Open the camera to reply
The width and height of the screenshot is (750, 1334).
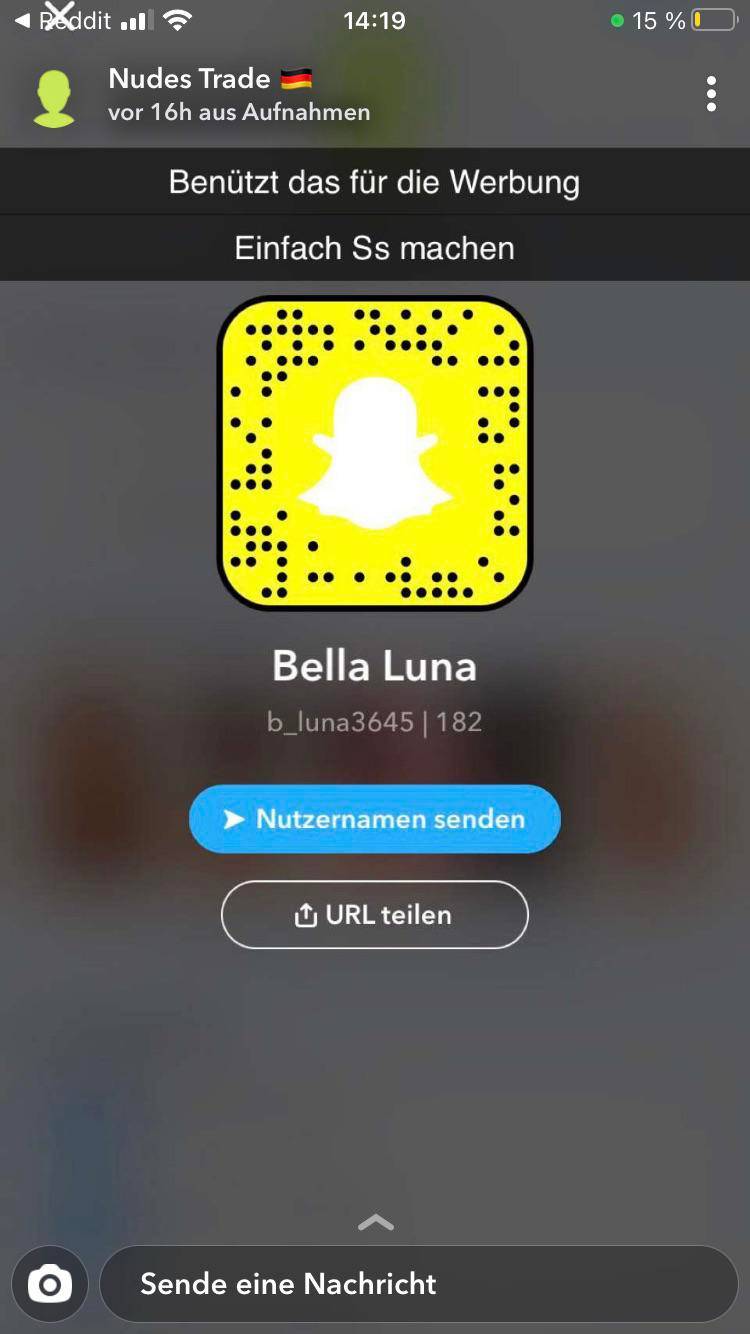pyautogui.click(x=50, y=1284)
